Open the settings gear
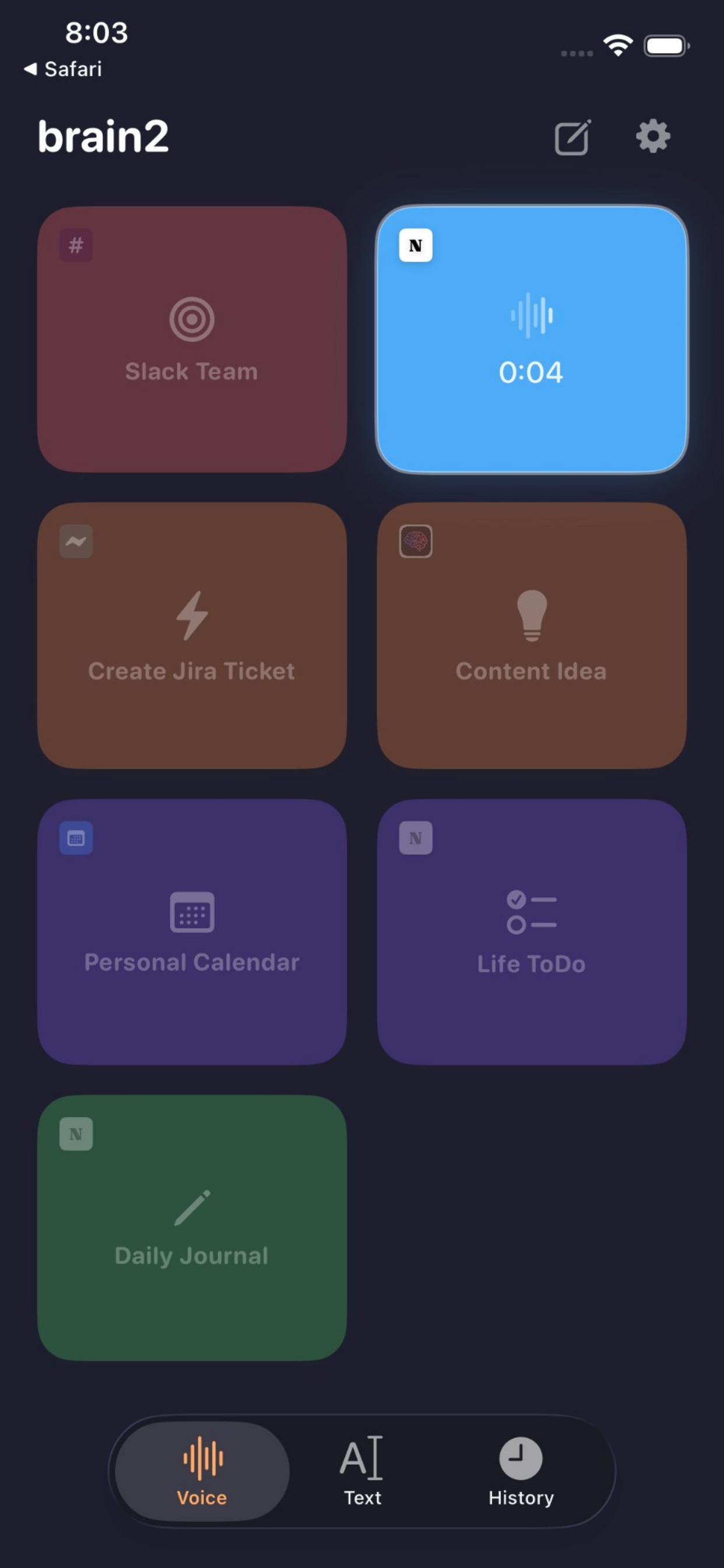This screenshot has height=1568, width=724. click(653, 136)
